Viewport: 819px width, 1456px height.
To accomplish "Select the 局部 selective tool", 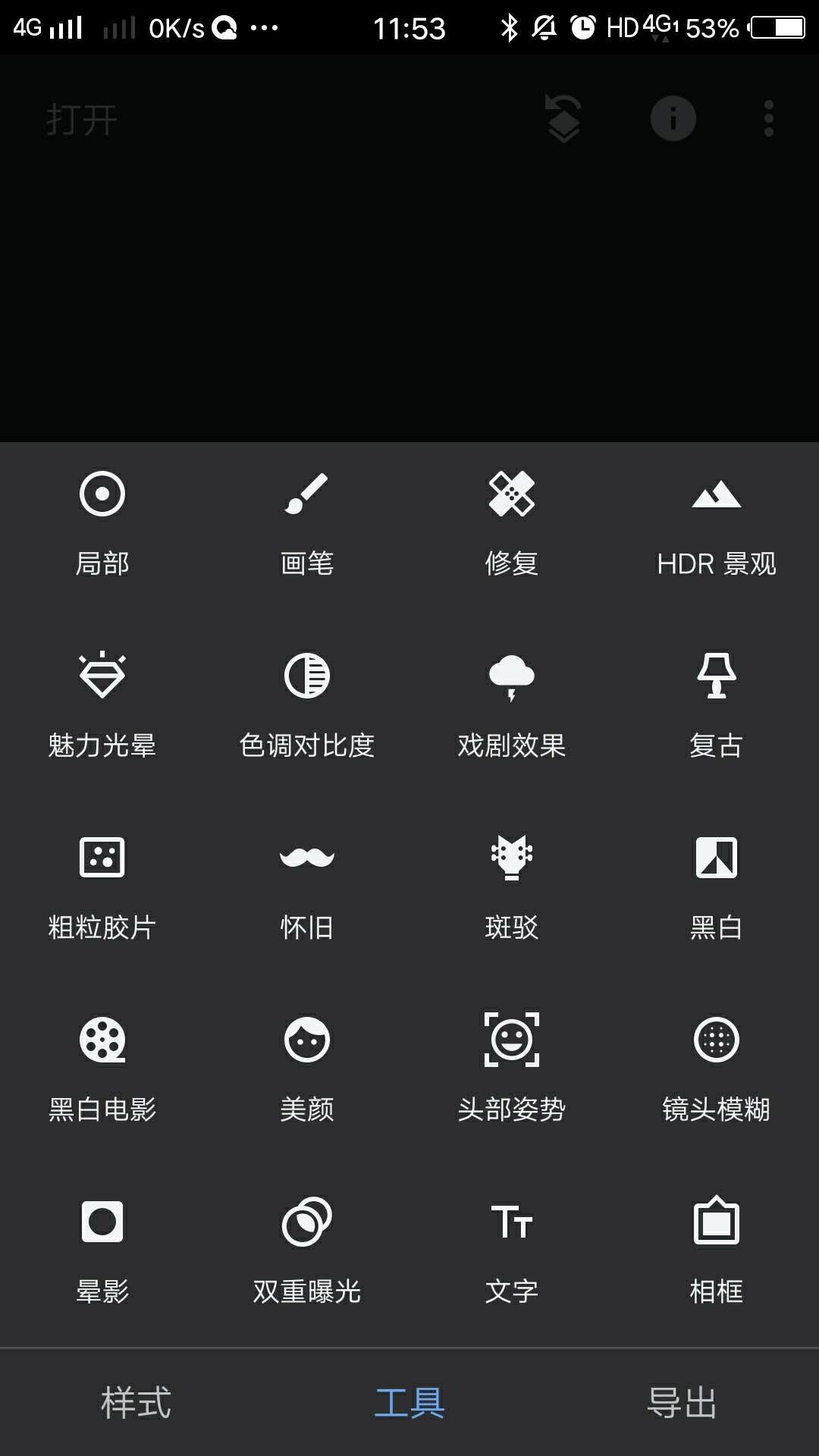I will (x=102, y=523).
